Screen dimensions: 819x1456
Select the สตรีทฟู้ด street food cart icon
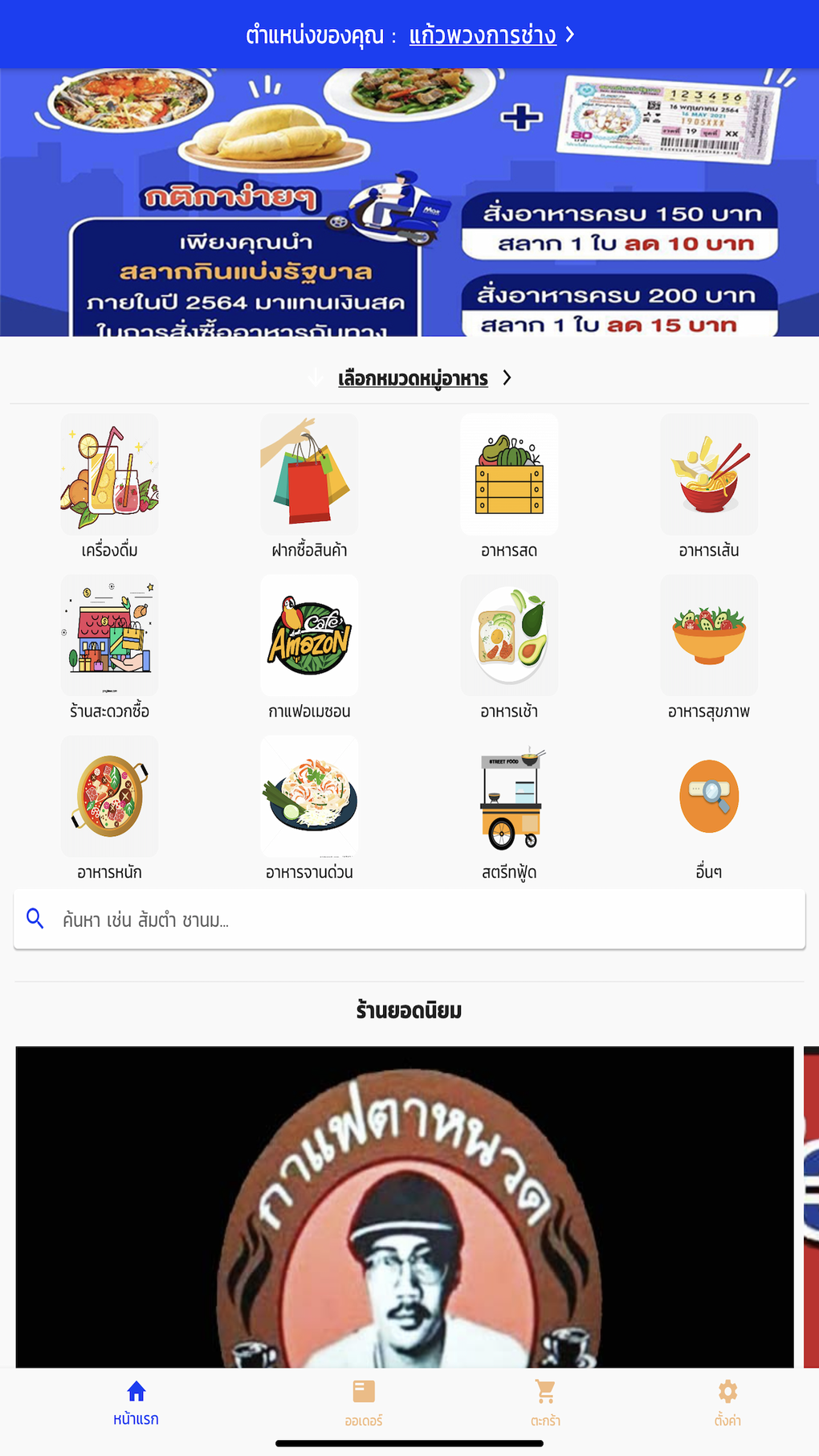click(x=508, y=796)
